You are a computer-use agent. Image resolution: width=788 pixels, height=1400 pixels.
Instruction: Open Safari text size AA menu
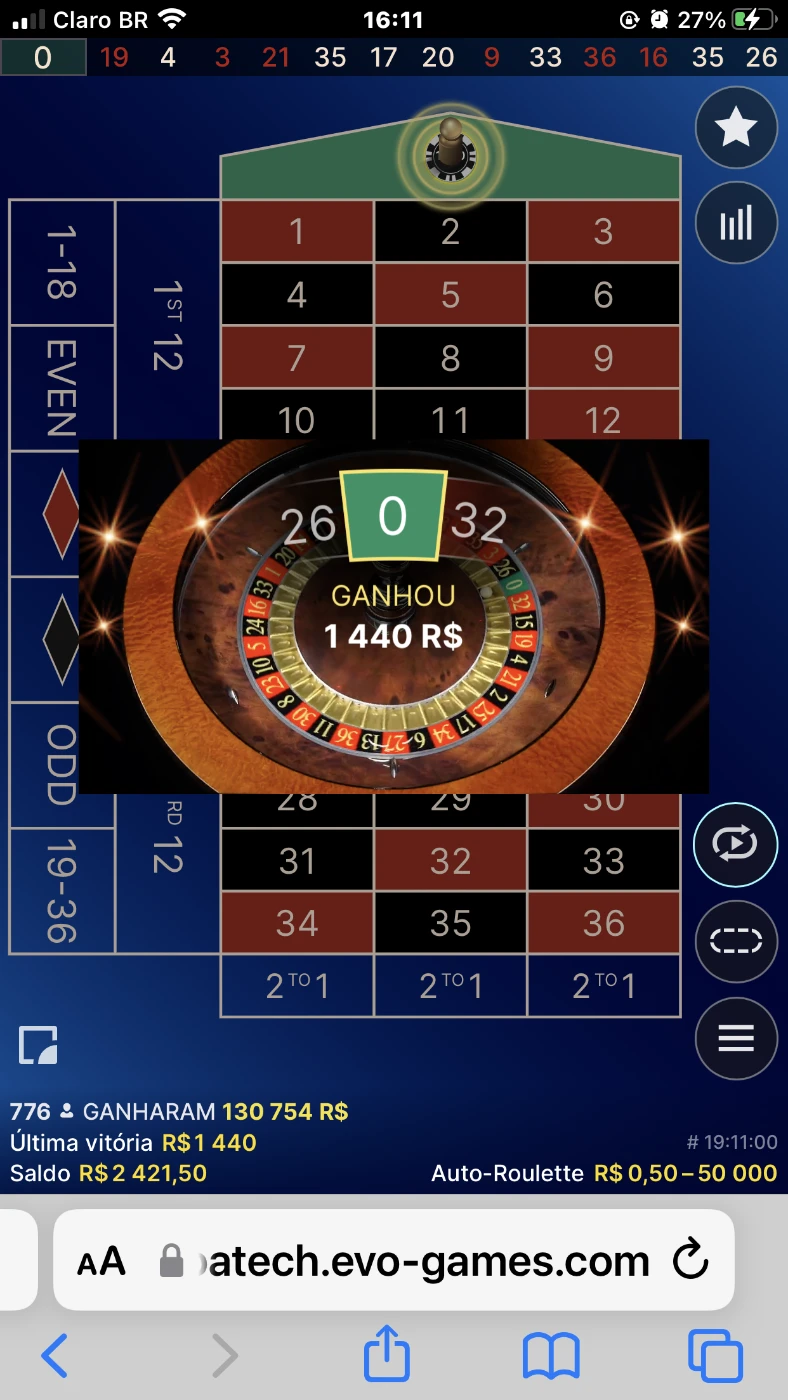(102, 1262)
